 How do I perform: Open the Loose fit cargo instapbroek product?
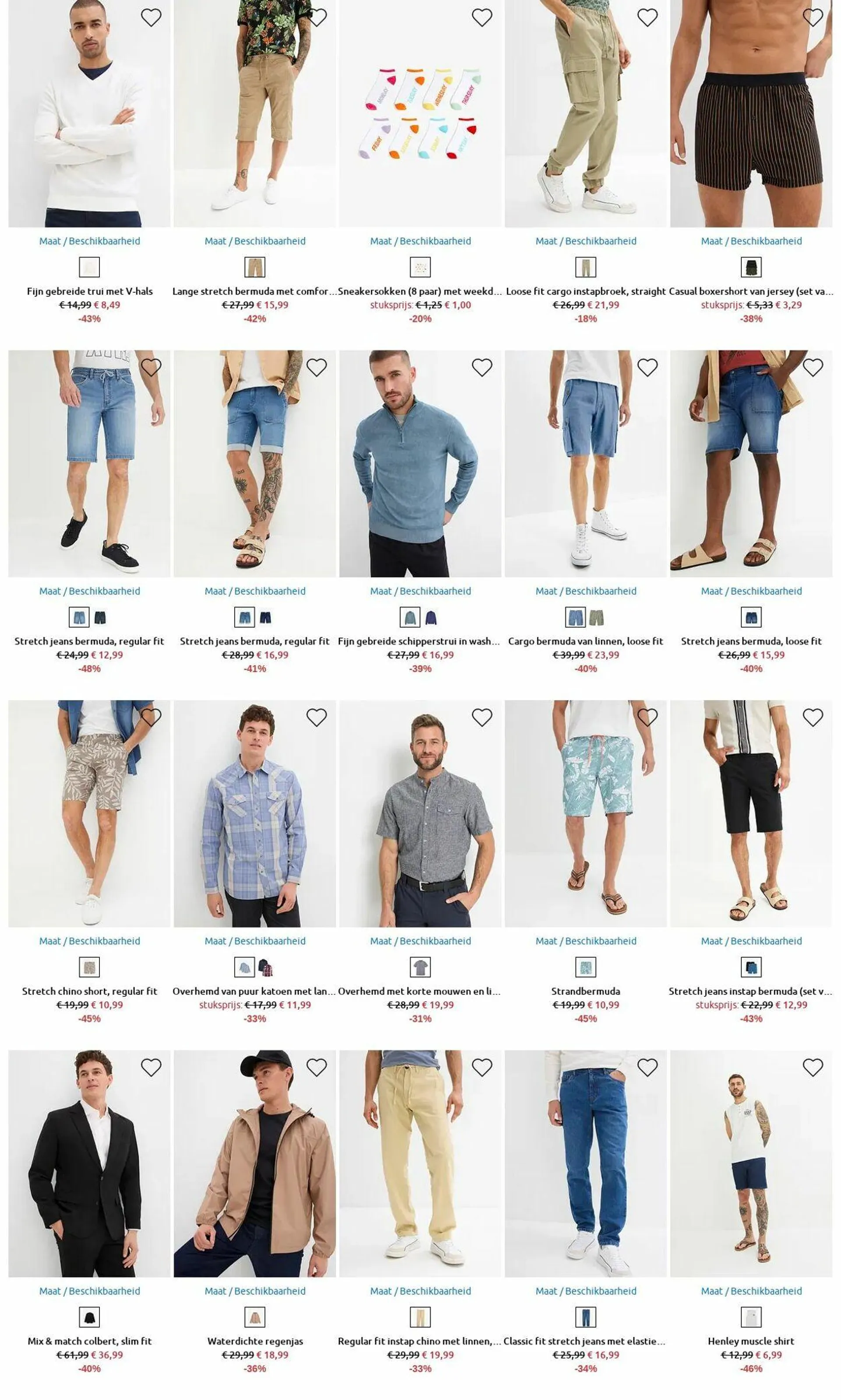pyautogui.click(x=585, y=292)
